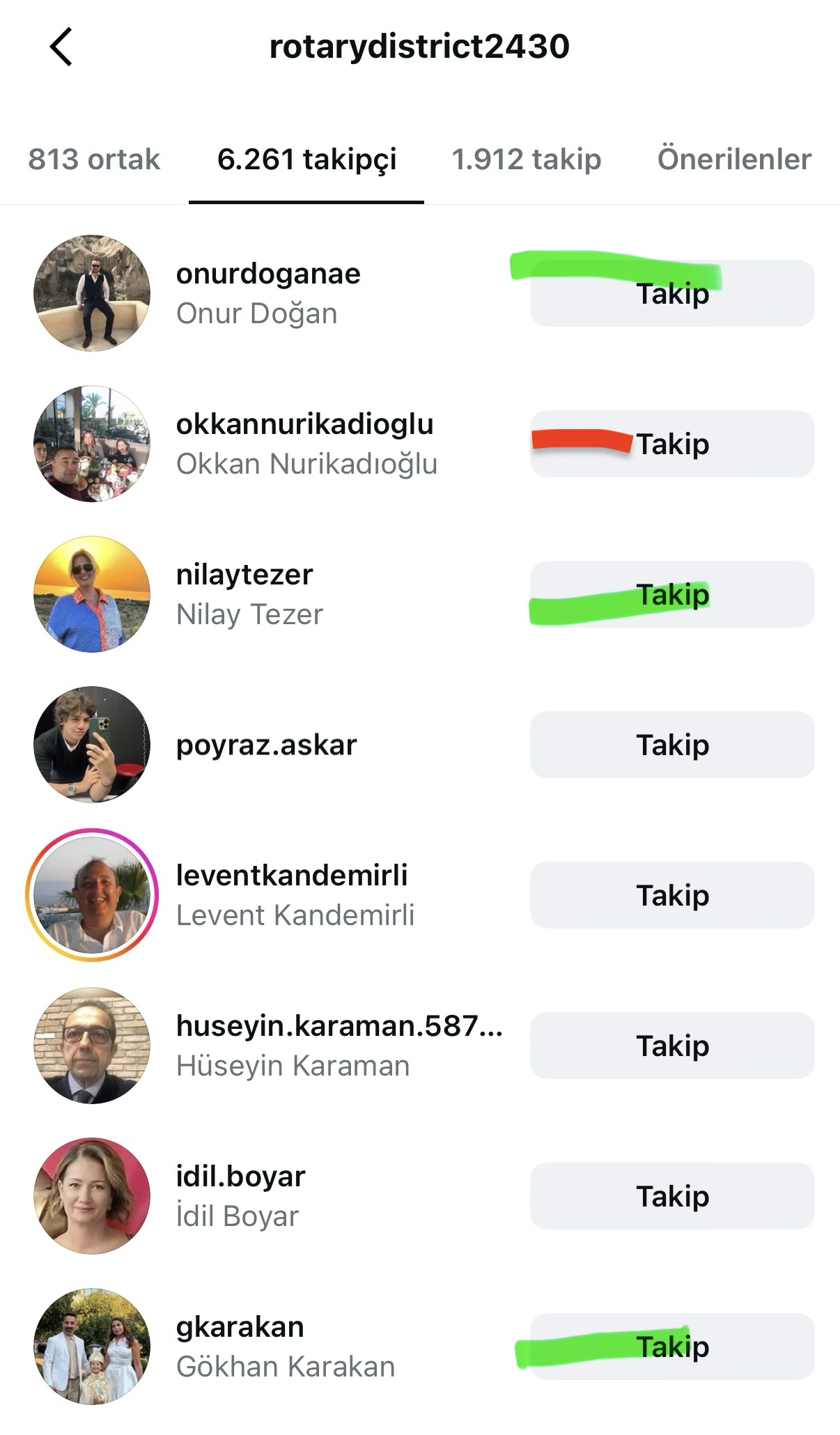This screenshot has width=840, height=1435.
Task: Follow leventkandemirli with Takip button
Action: point(672,895)
